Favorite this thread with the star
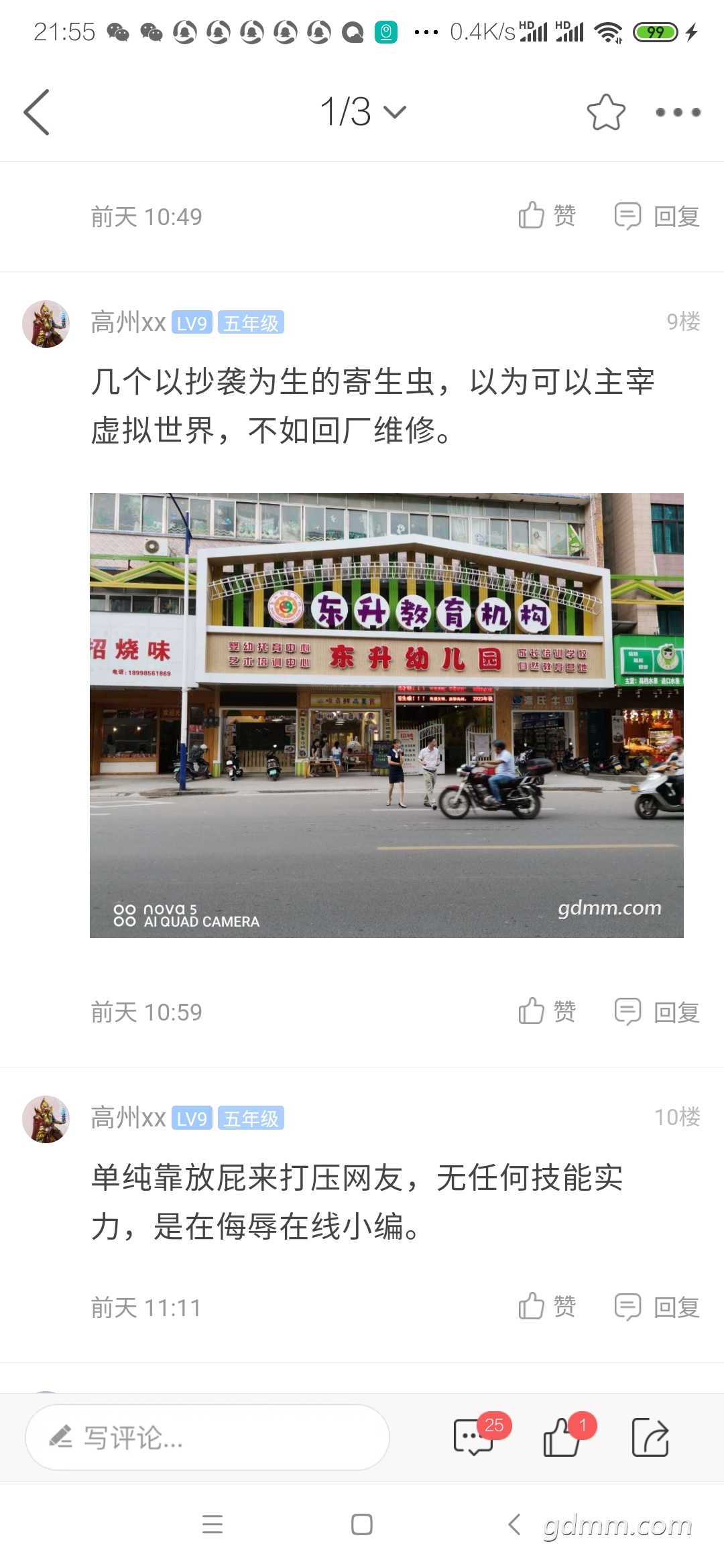The width and height of the screenshot is (724, 1568). (x=606, y=112)
